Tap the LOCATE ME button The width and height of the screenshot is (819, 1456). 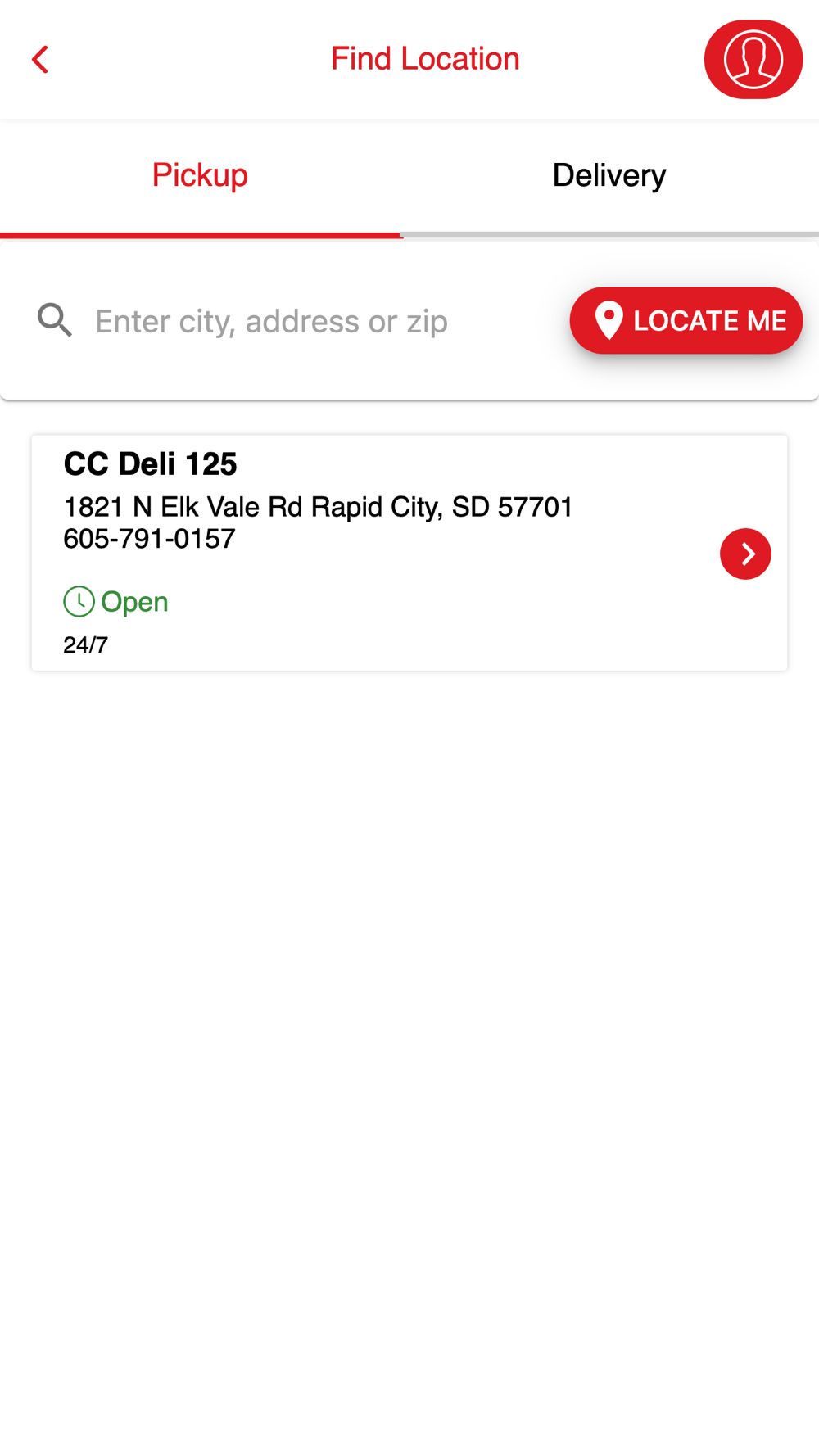click(x=686, y=321)
